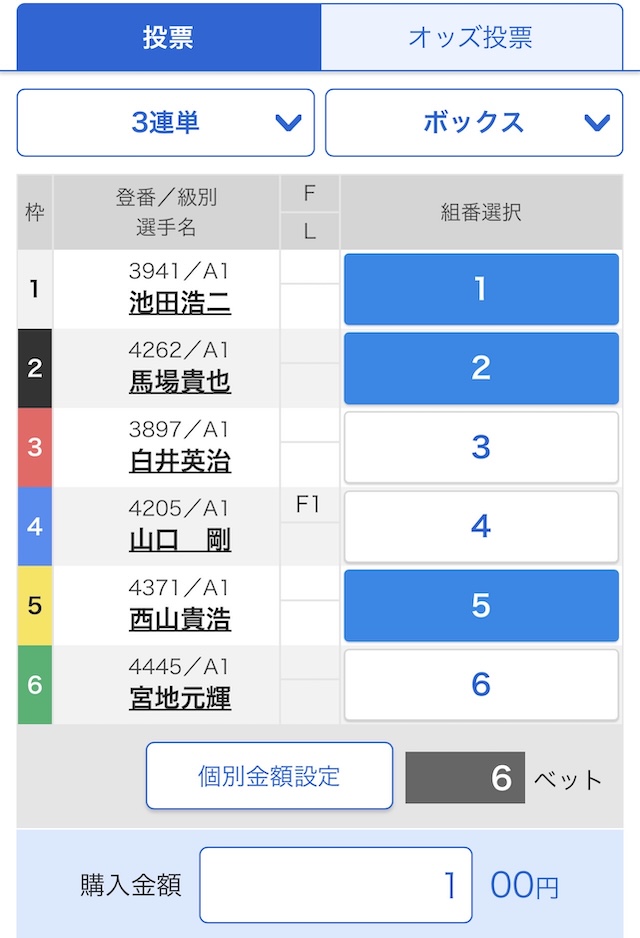This screenshot has width=640, height=938.
Task: Deselect number 1 in 組番選択
Action: coord(481,289)
